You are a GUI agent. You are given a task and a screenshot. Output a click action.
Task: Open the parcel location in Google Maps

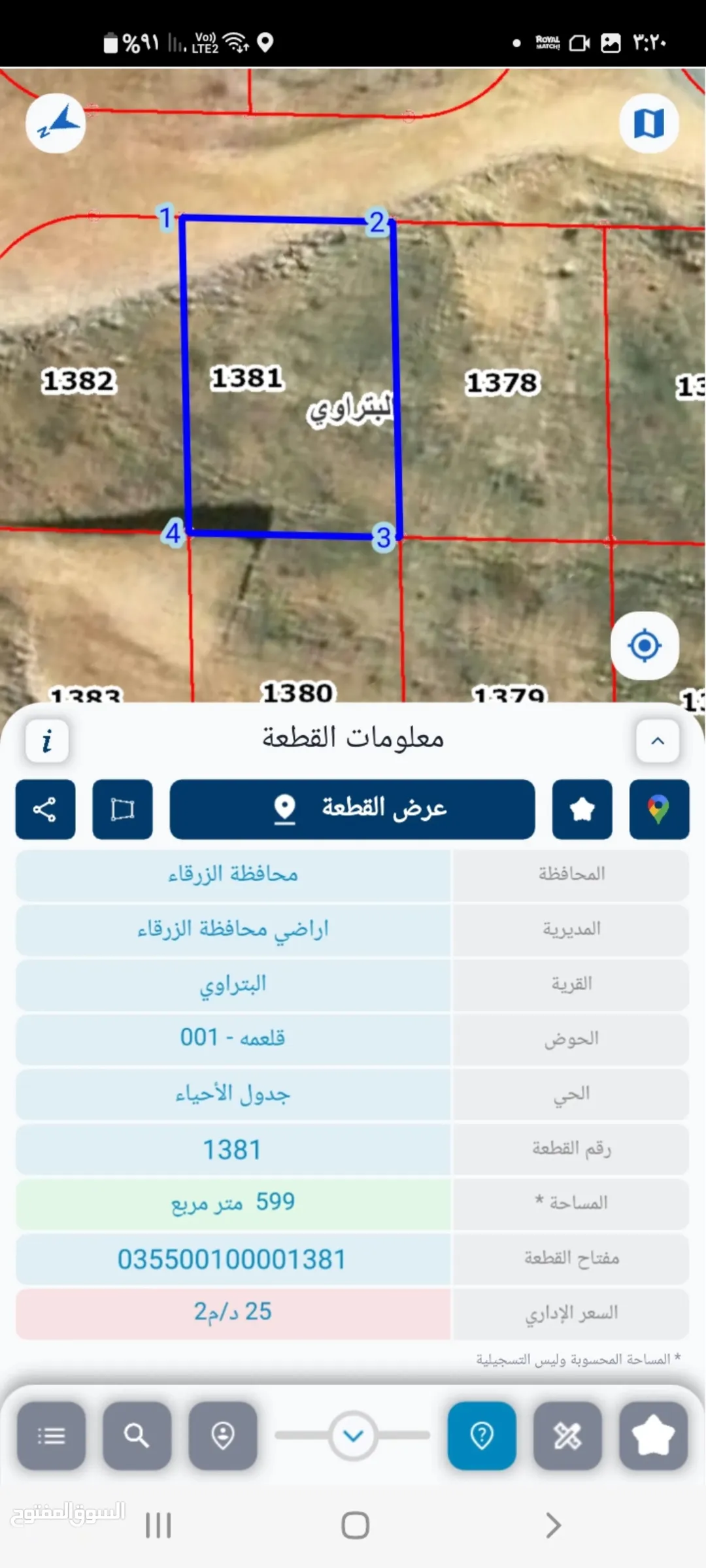[x=659, y=809]
